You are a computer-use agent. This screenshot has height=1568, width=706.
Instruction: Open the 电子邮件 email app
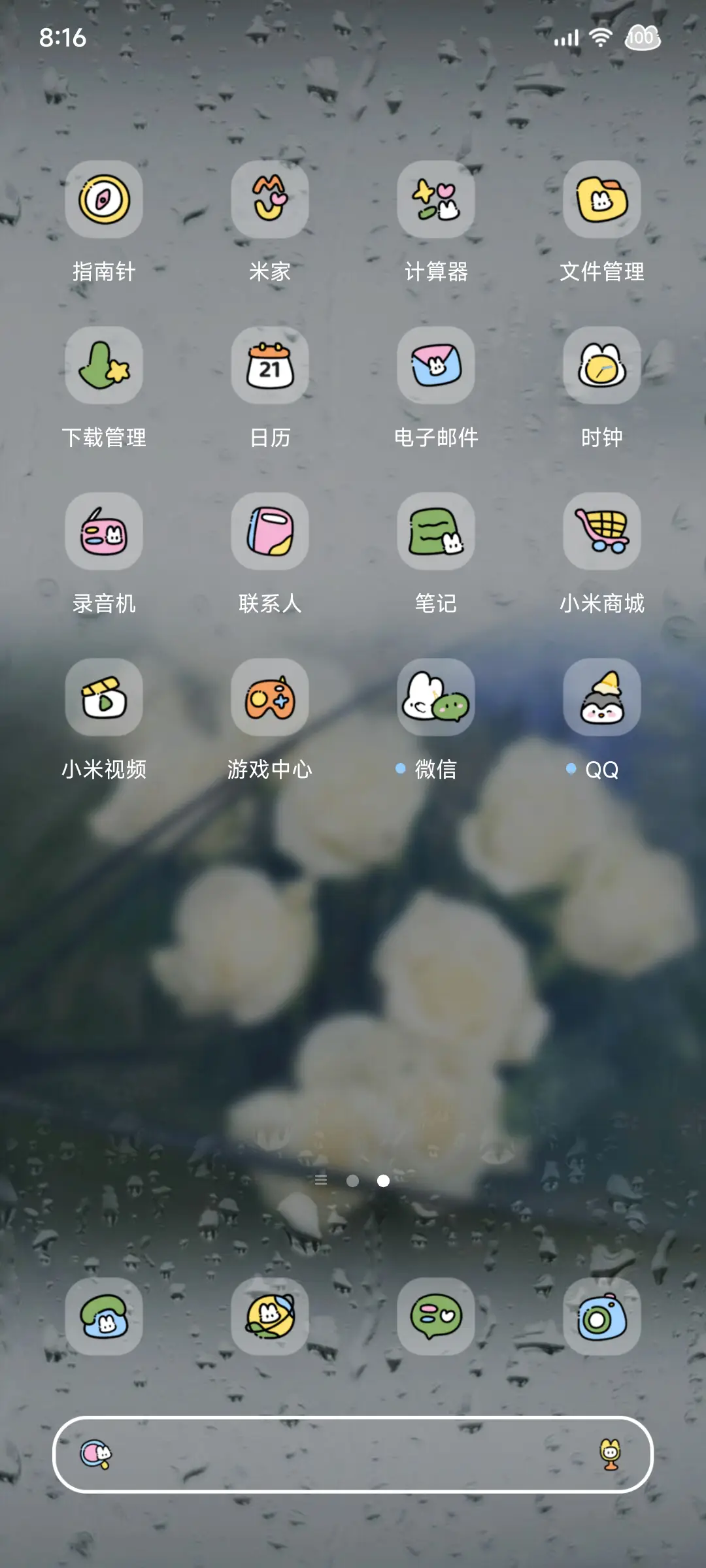pos(435,367)
